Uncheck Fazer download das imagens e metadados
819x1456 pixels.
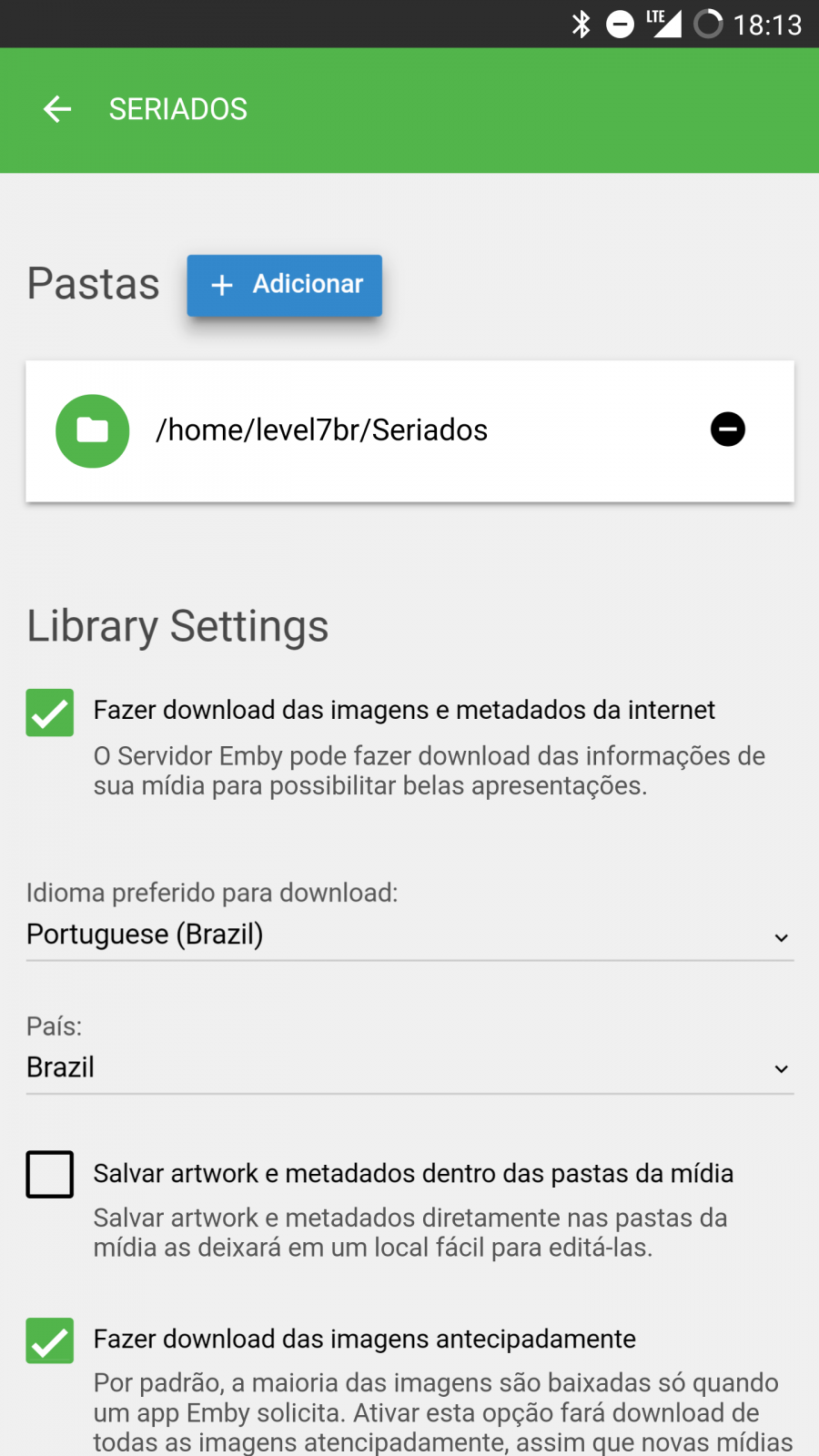click(50, 713)
